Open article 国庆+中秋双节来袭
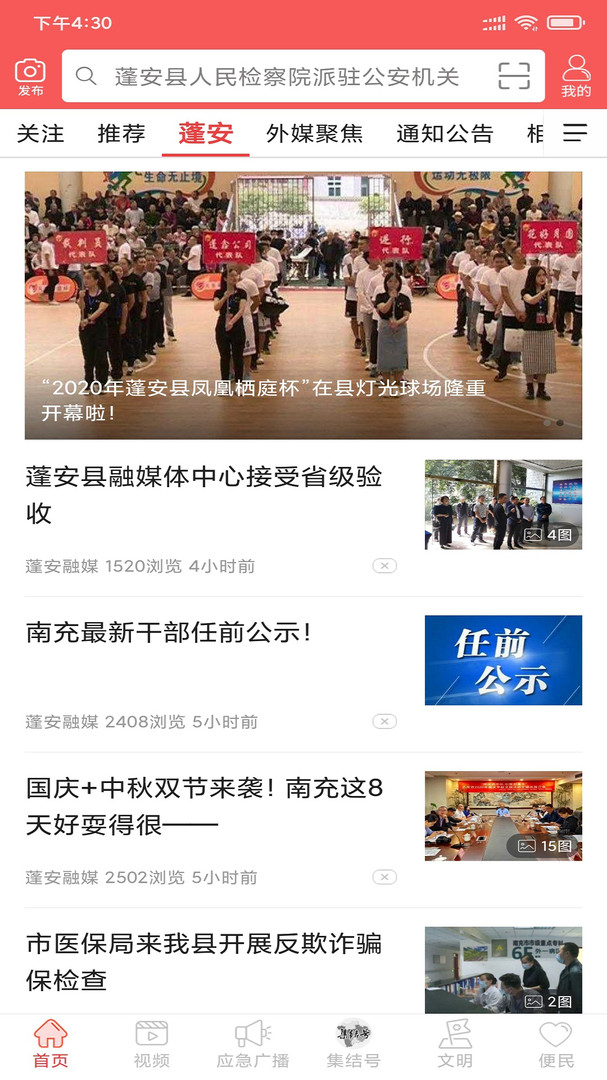The width and height of the screenshot is (607, 1080). [x=205, y=806]
